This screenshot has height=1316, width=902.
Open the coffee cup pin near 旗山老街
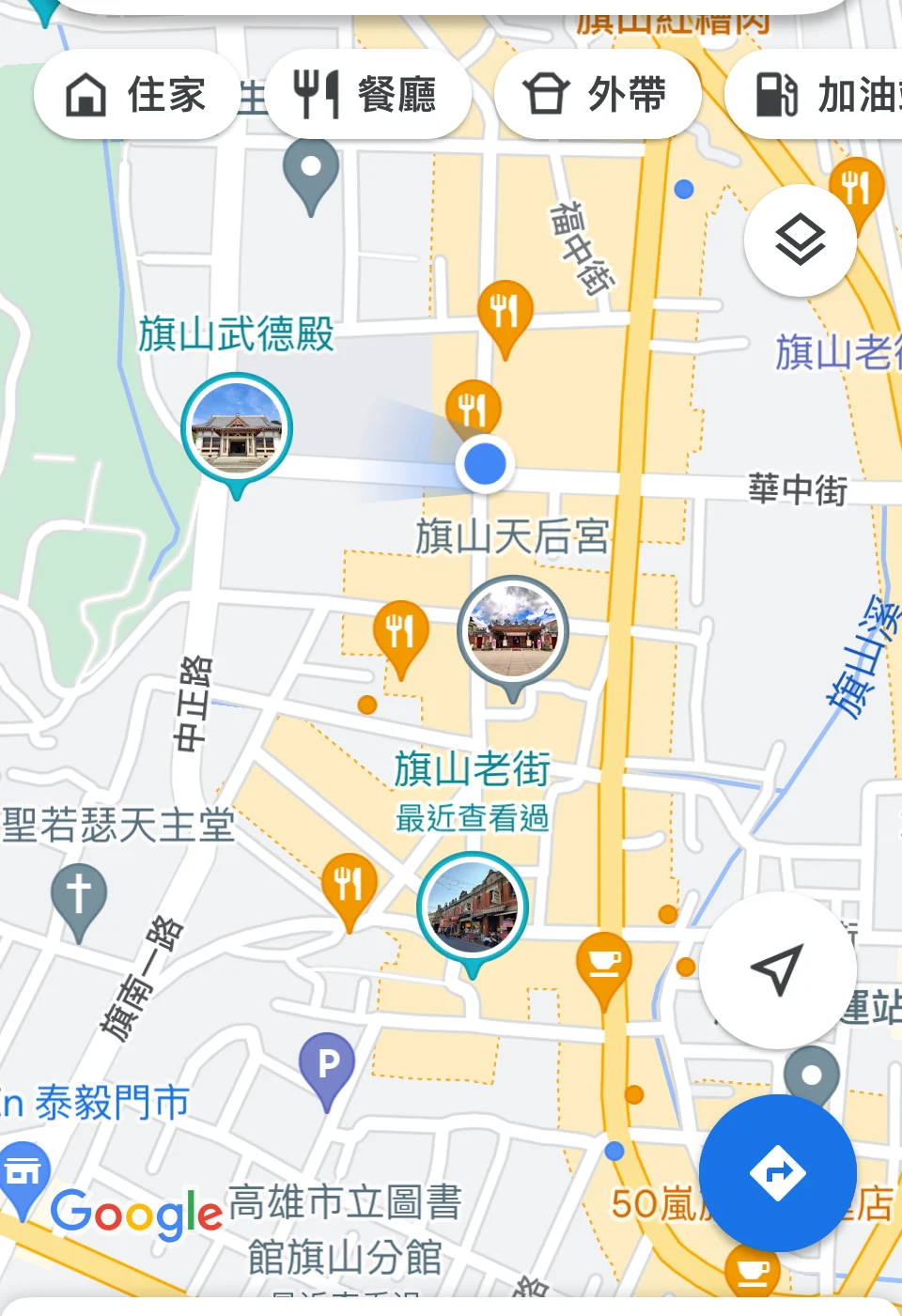click(x=604, y=964)
